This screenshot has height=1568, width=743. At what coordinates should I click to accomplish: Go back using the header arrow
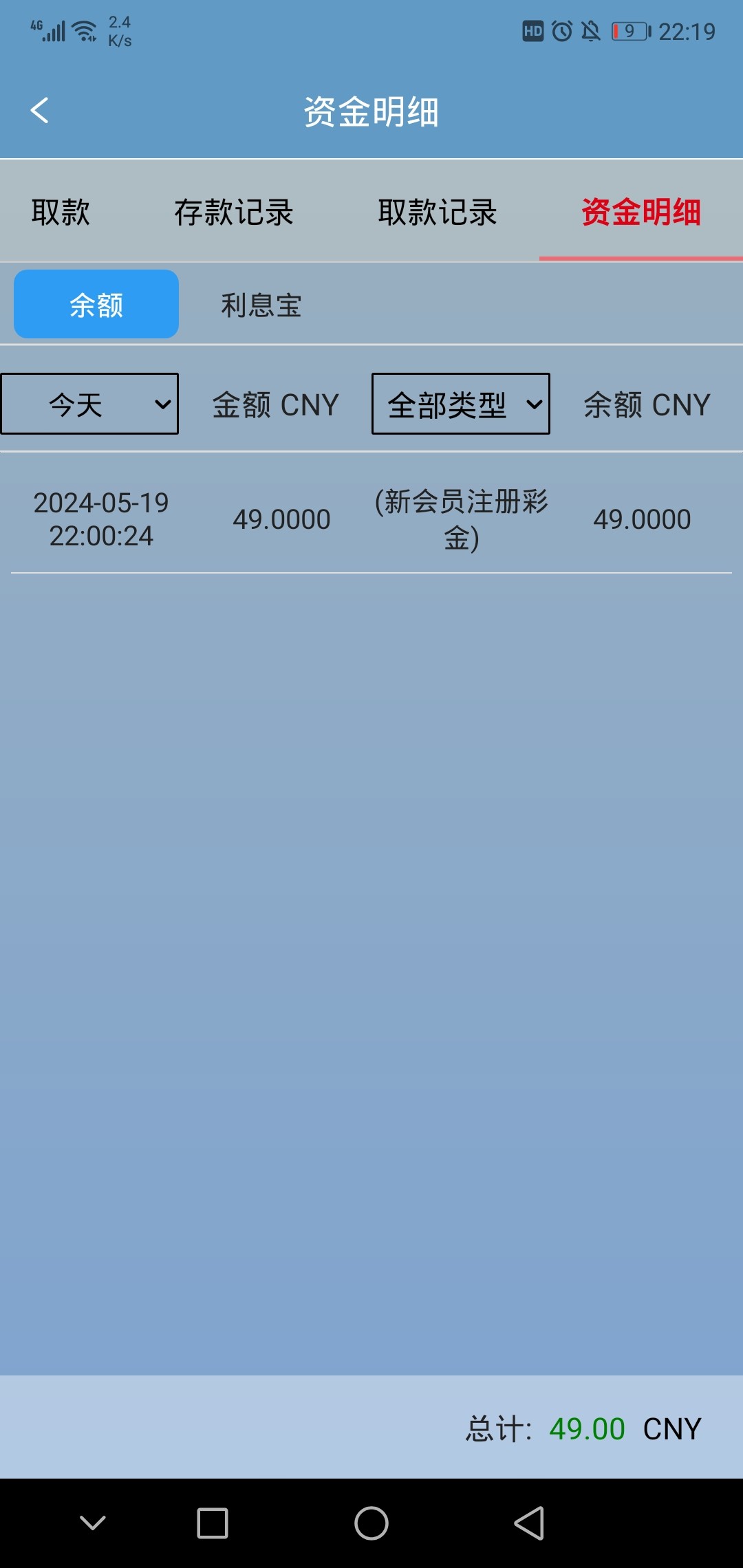click(40, 111)
